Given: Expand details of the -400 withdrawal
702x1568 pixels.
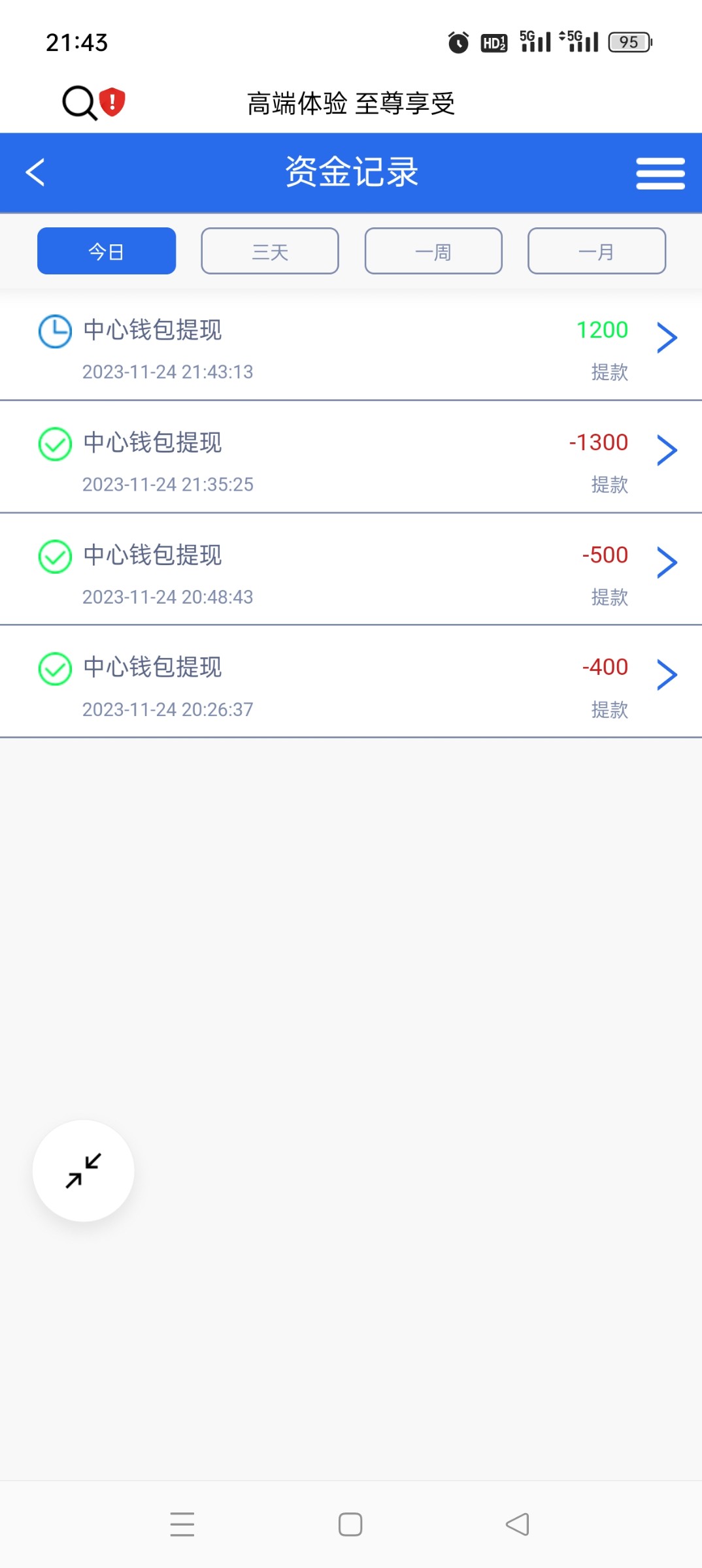Looking at the screenshot, I should pyautogui.click(x=667, y=675).
